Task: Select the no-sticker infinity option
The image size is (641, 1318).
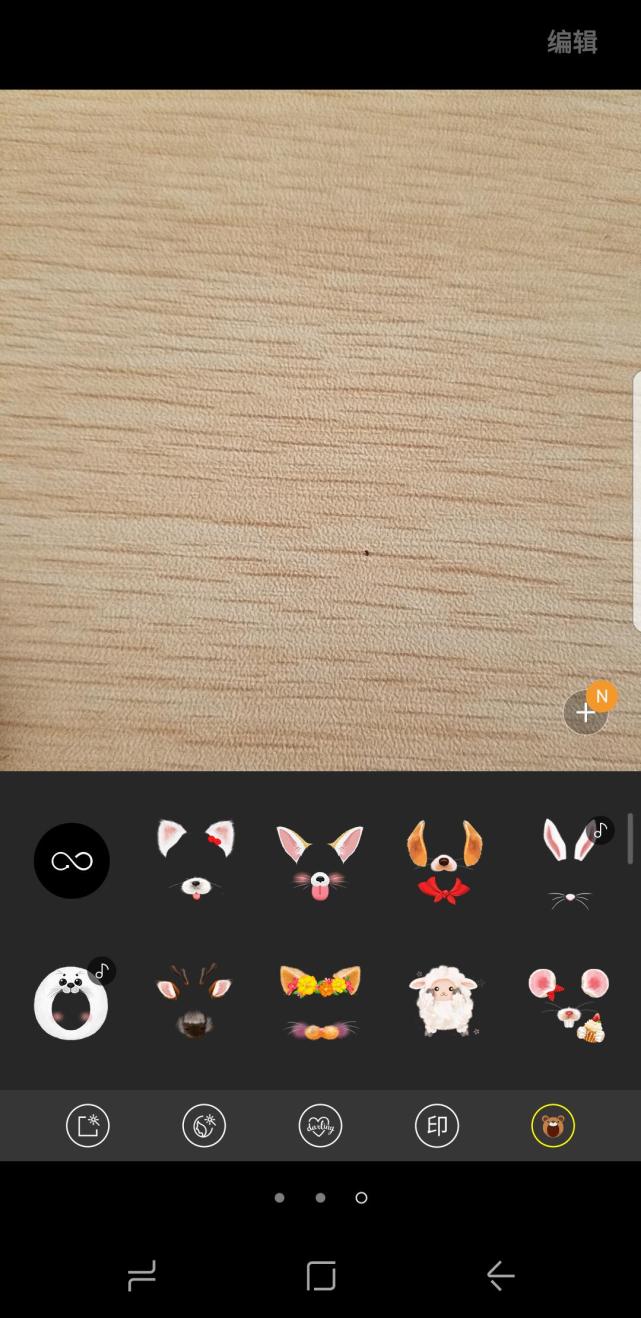Action: click(x=72, y=861)
